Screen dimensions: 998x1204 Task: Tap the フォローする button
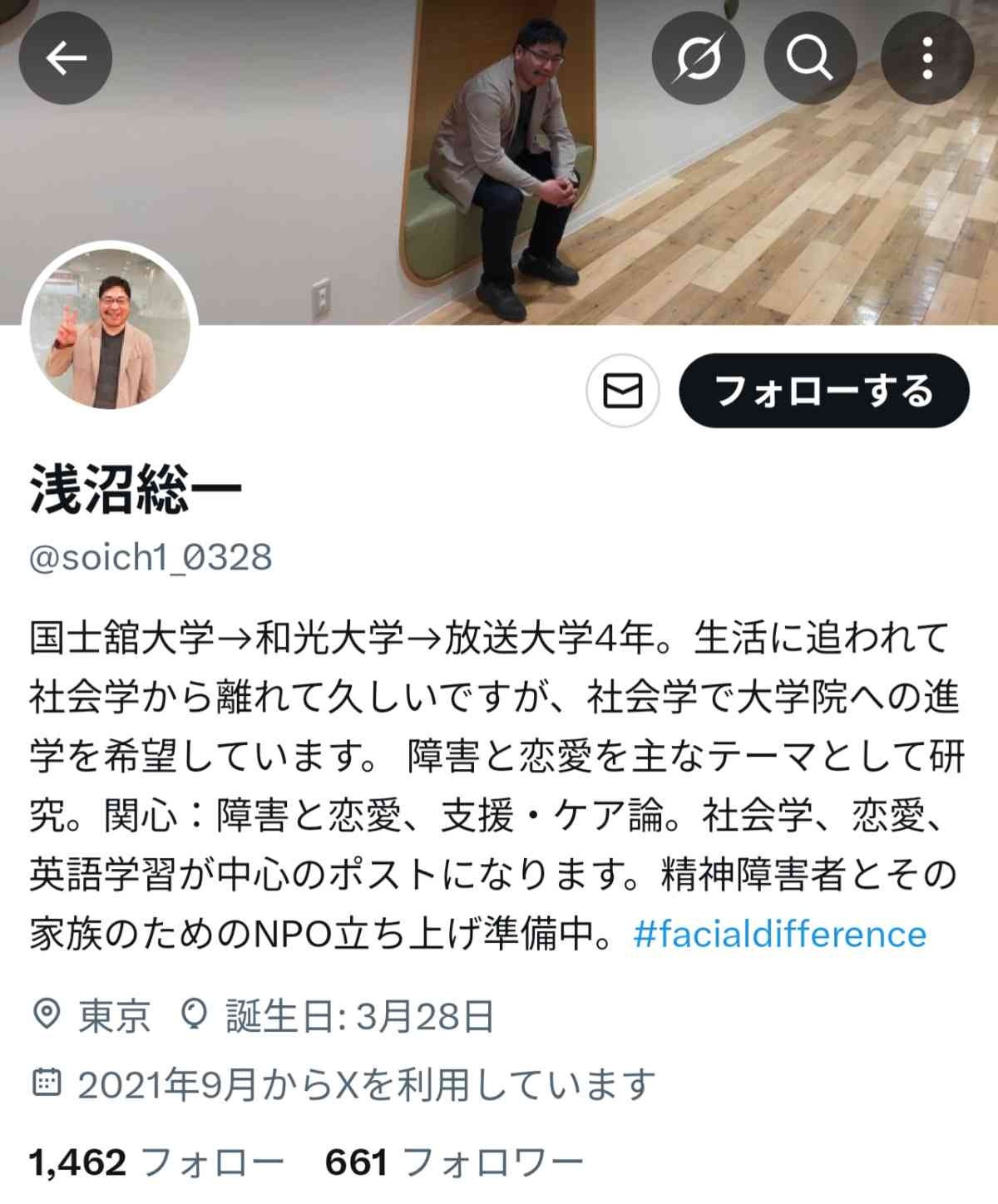pyautogui.click(x=823, y=391)
